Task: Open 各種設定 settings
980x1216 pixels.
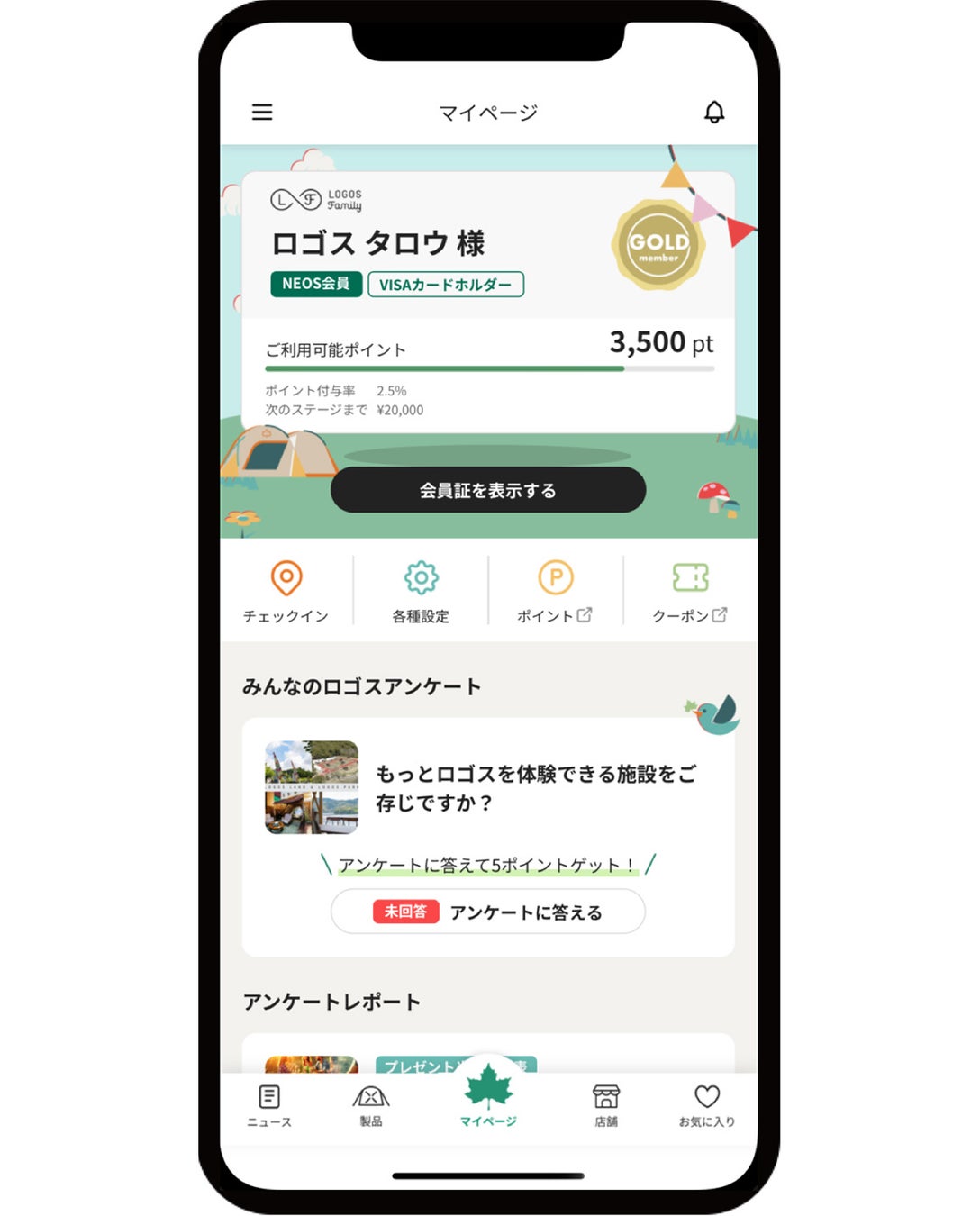Action: pos(421,591)
